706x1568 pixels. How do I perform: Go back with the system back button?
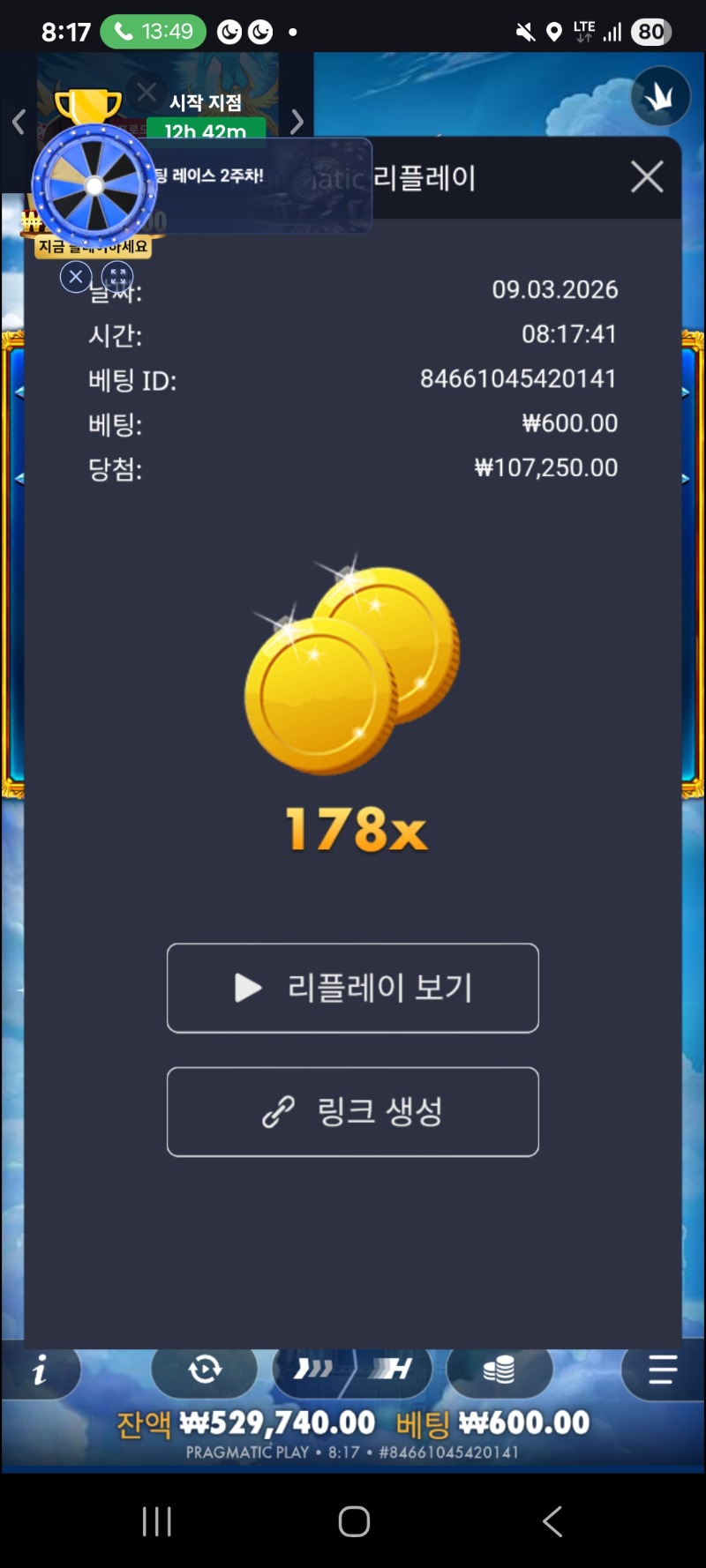click(x=552, y=1521)
